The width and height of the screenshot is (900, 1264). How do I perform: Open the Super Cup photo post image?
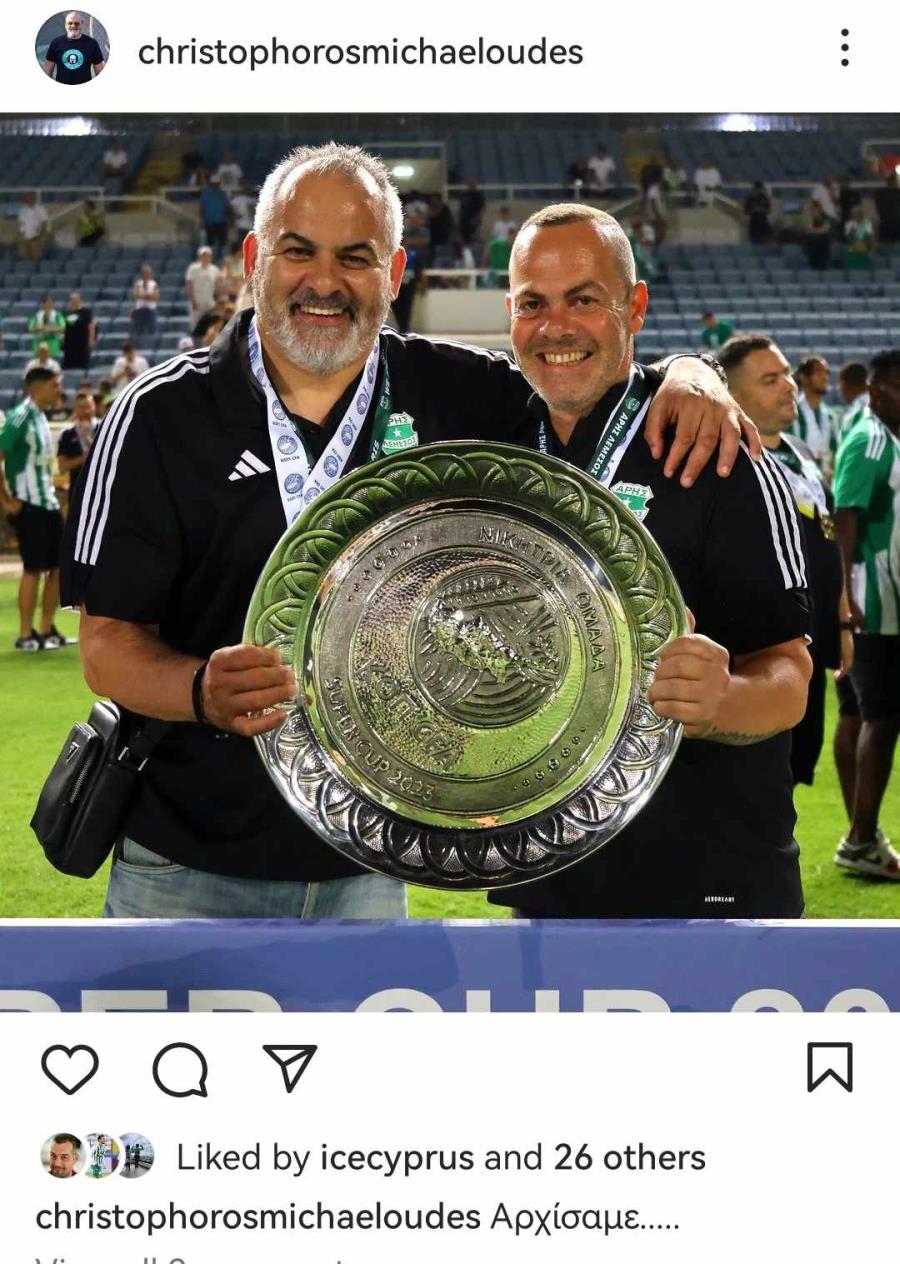[450, 560]
